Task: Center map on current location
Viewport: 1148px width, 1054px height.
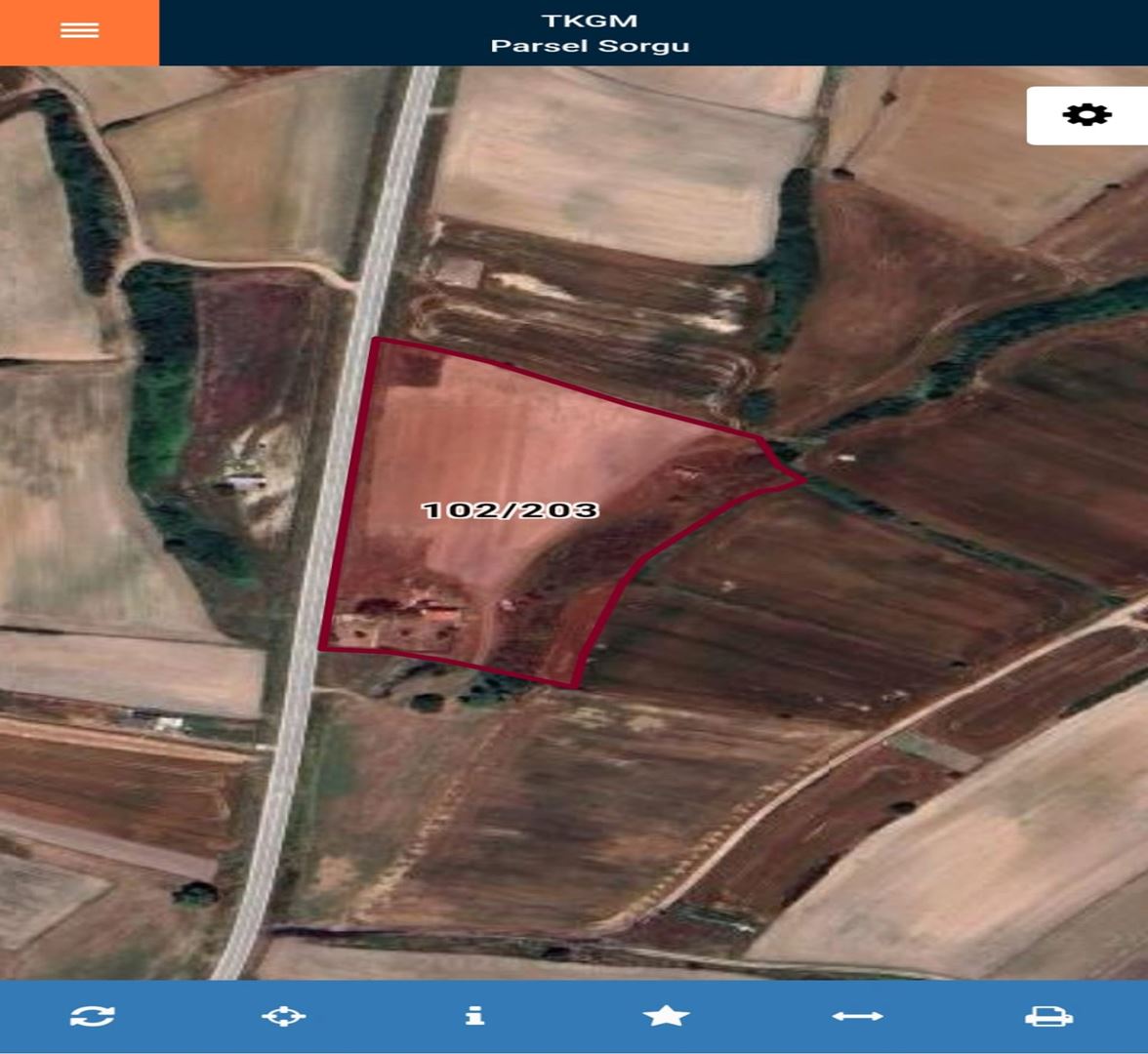Action: (x=283, y=1016)
